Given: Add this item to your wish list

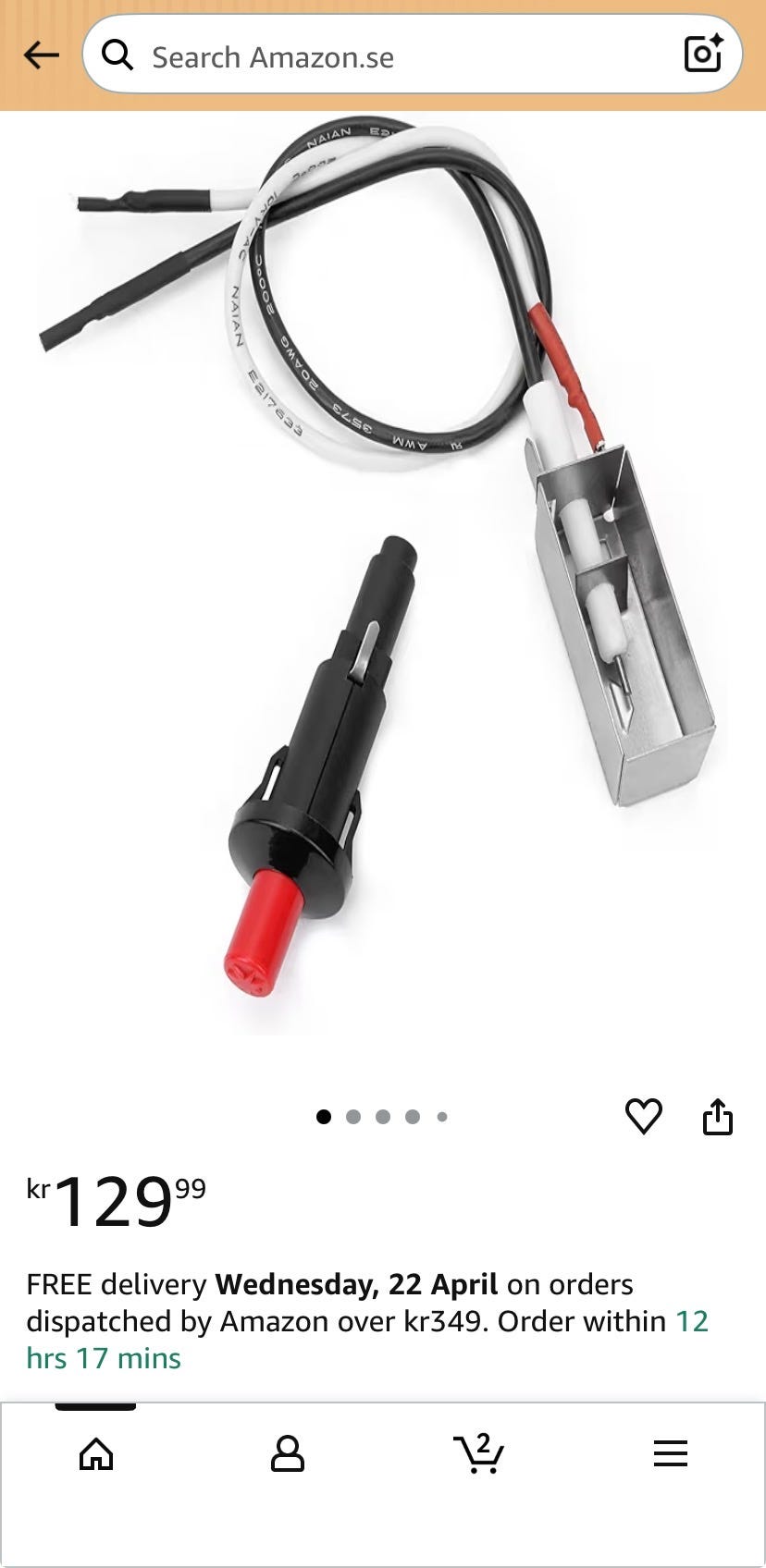Looking at the screenshot, I should tap(644, 1116).
